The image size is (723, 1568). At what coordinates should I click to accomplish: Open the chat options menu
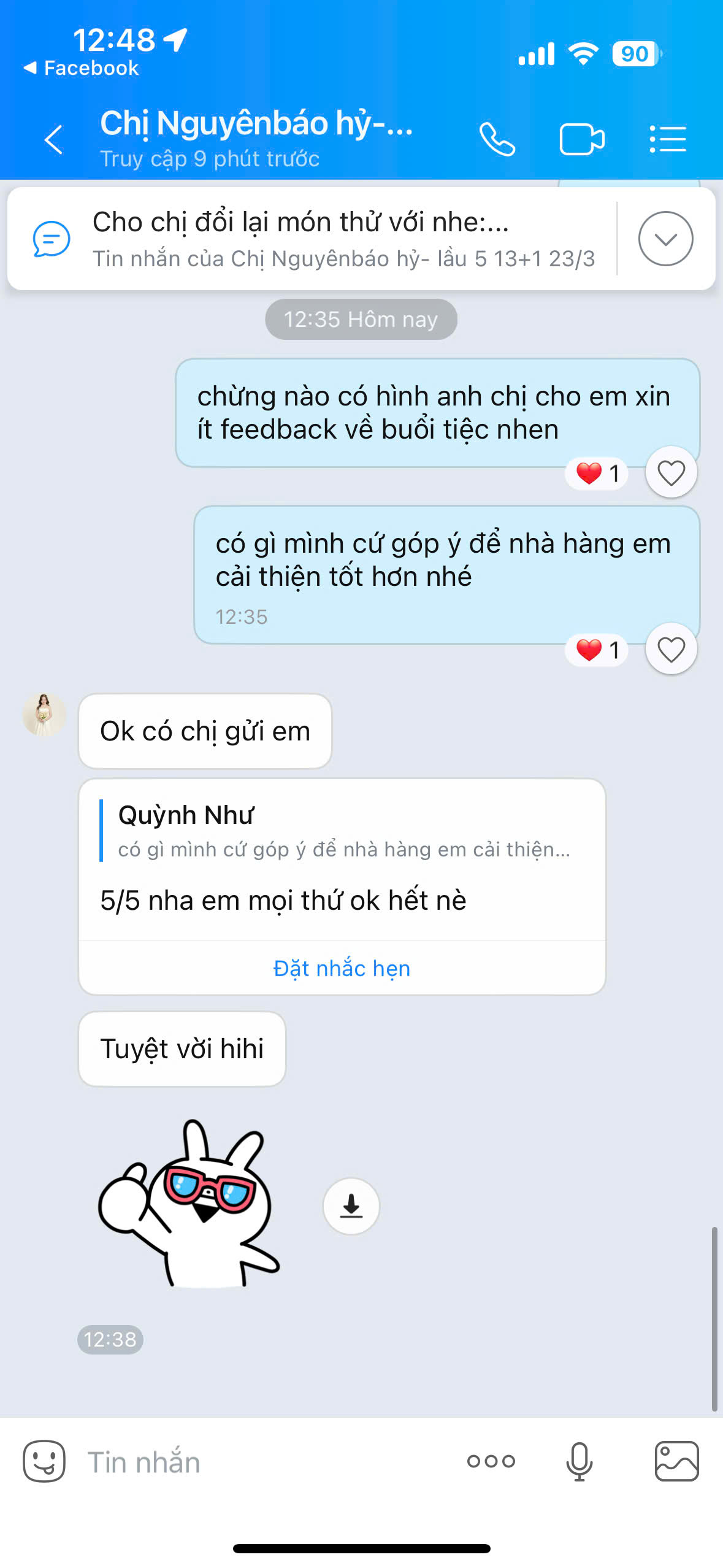667,139
